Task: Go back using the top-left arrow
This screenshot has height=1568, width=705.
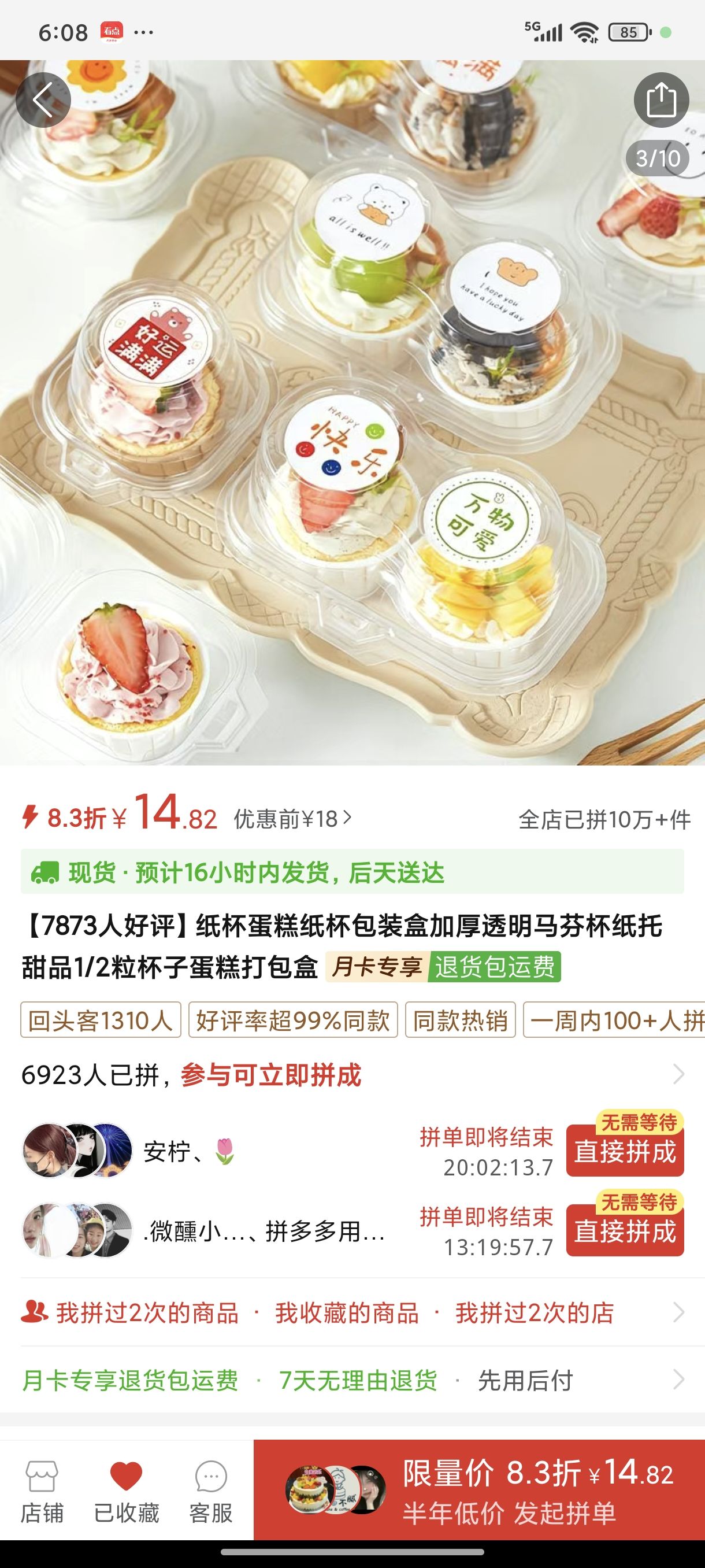Action: (43, 100)
